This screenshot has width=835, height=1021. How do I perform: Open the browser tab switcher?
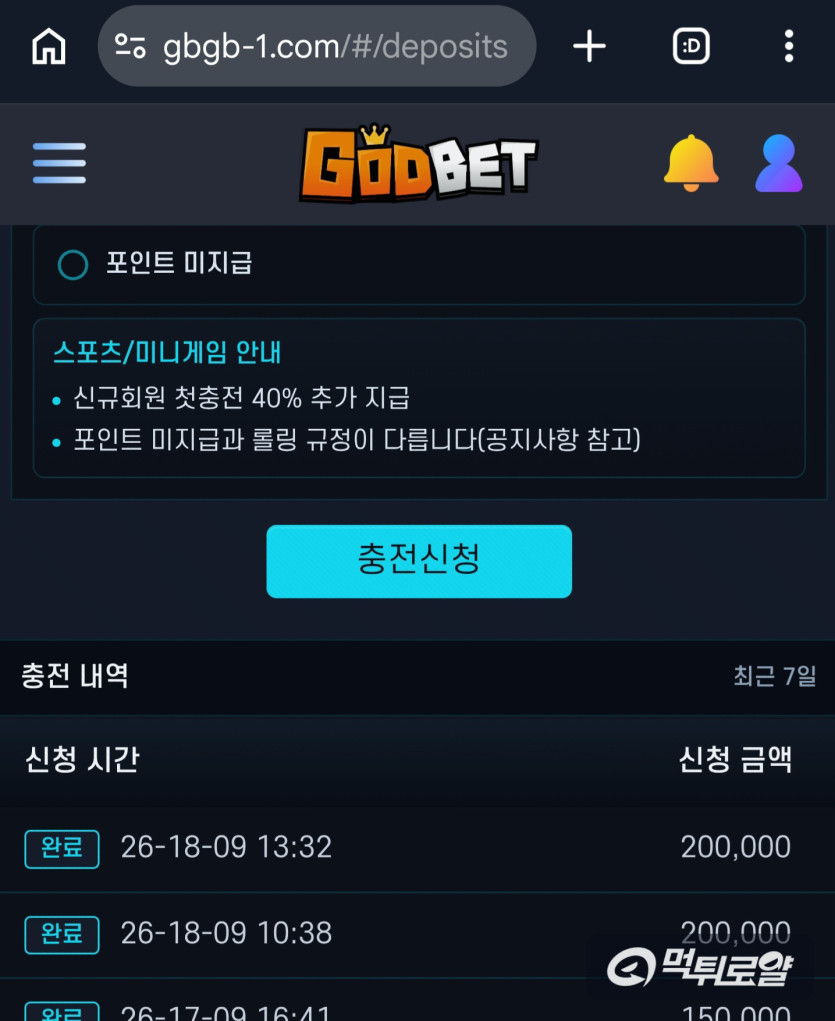(691, 46)
